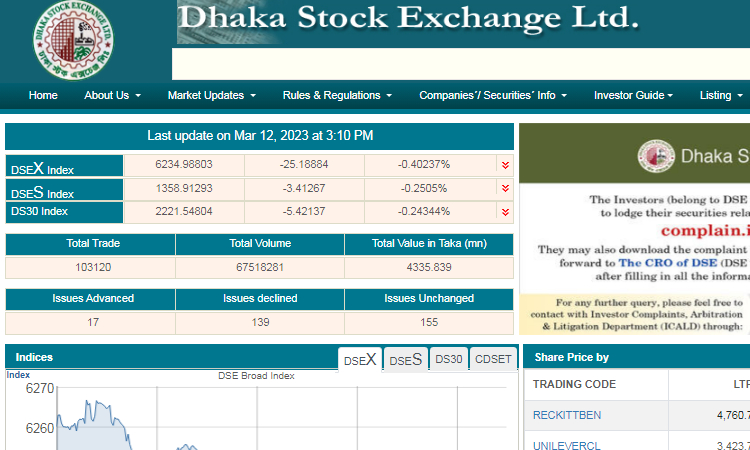Screen dimensions: 750x450
Task: Switch to the CDSET chart tab
Action: point(493,360)
